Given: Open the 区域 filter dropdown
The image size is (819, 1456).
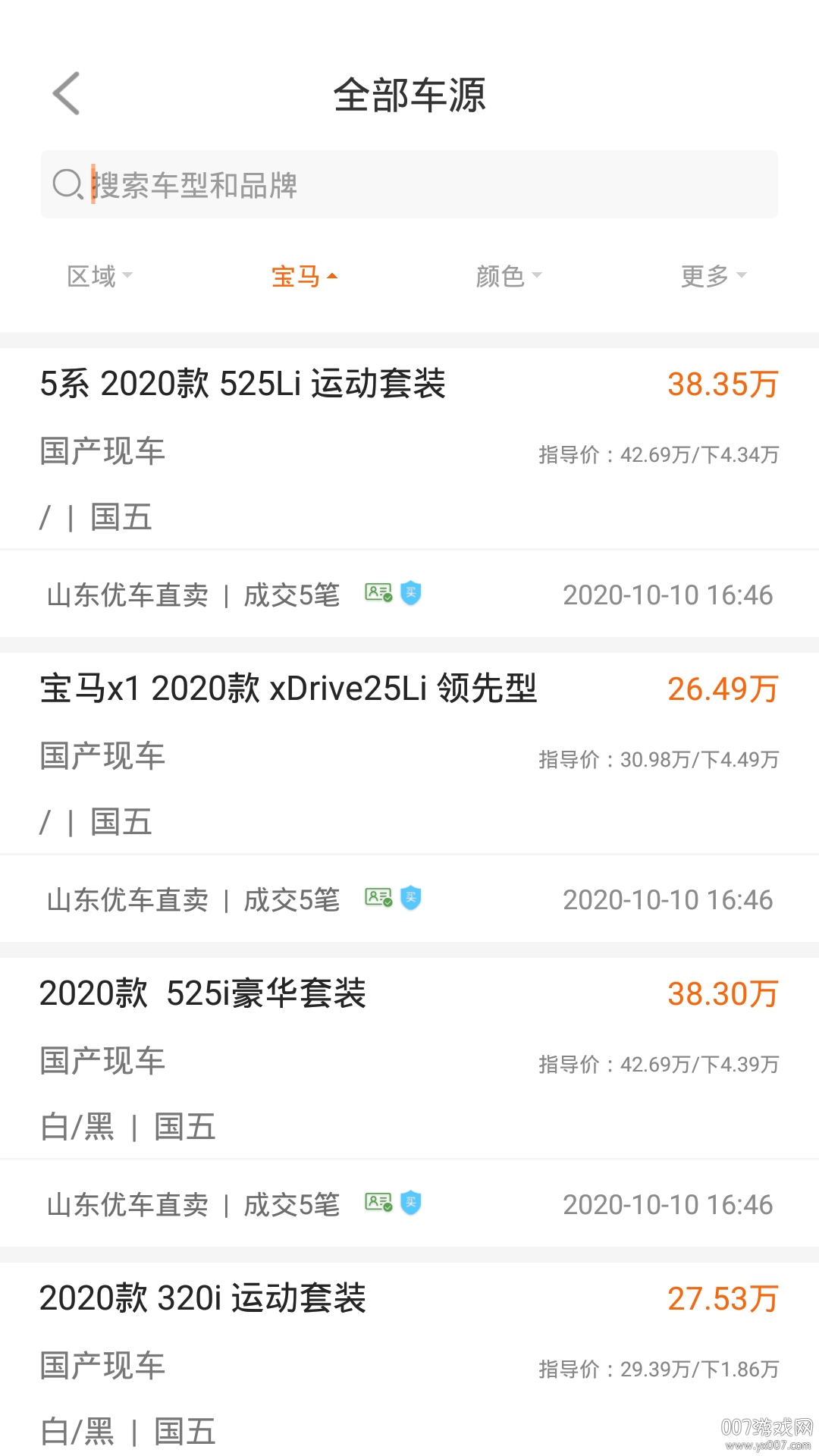Looking at the screenshot, I should pos(100,276).
